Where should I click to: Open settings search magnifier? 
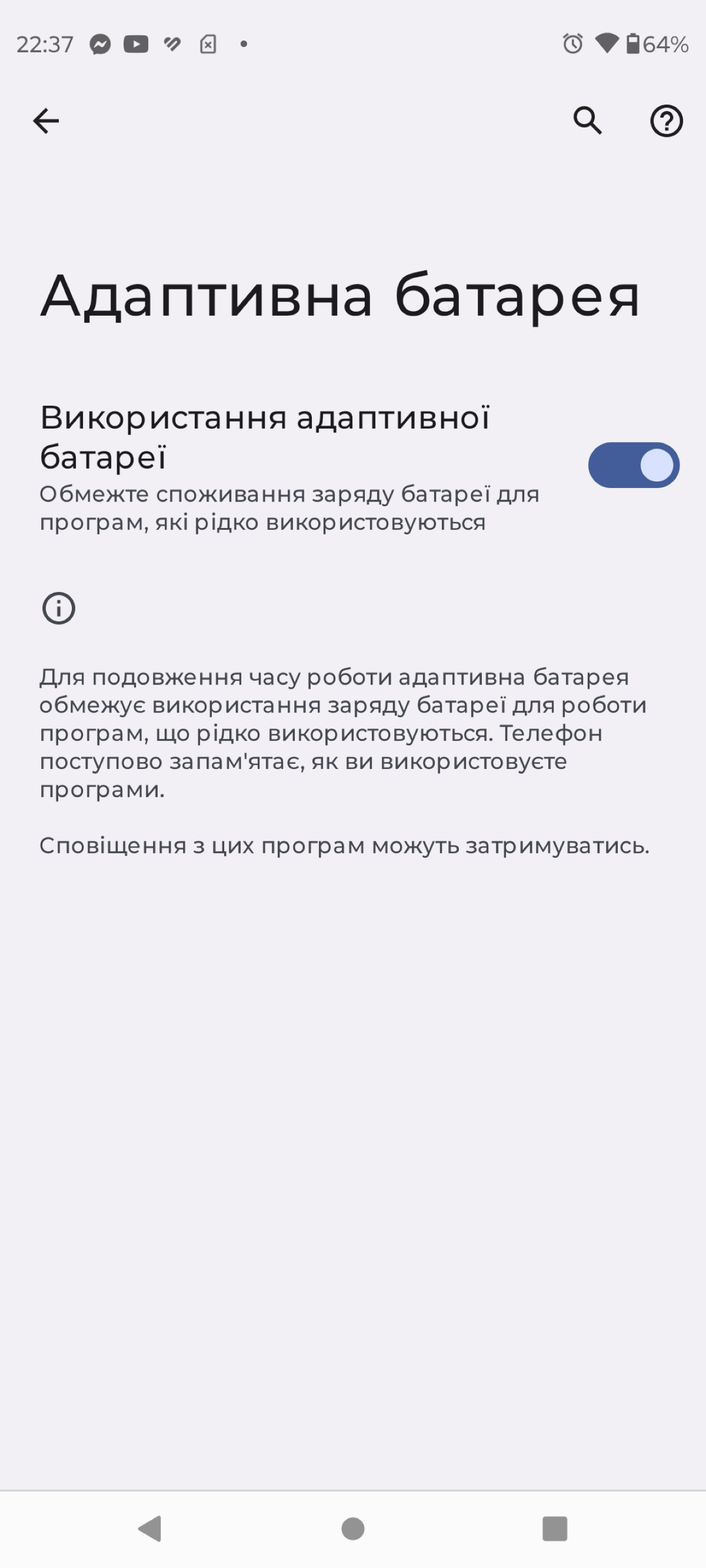588,121
